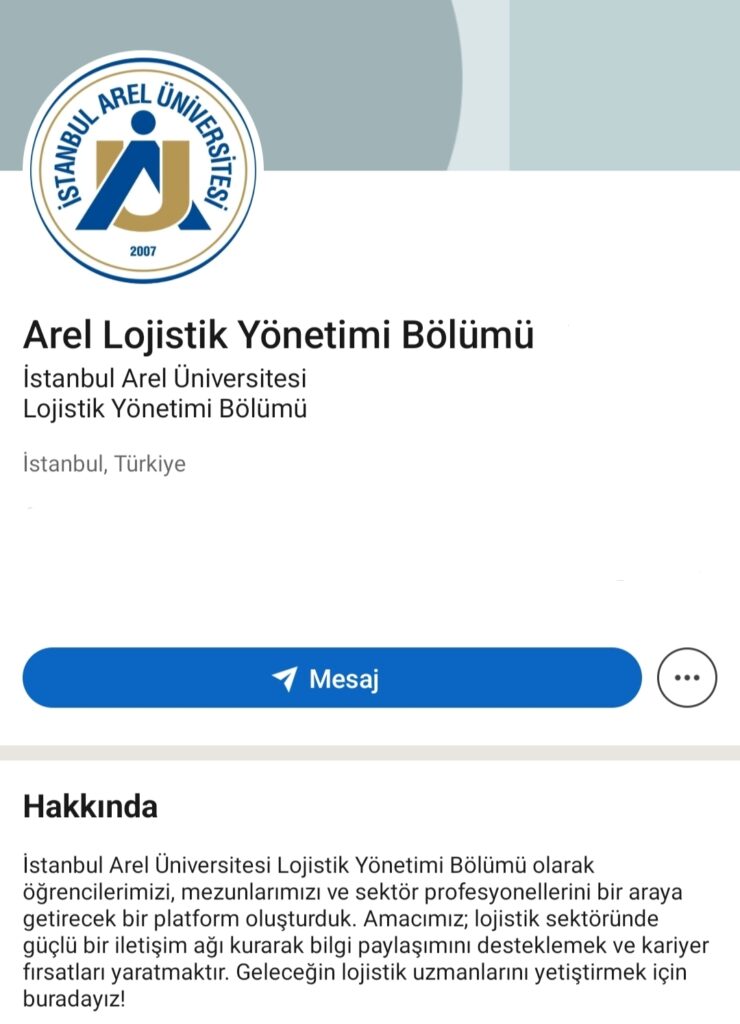View the Istanbul Arel University profile photo
Screen dimensions: 740x1024
(x=142, y=168)
